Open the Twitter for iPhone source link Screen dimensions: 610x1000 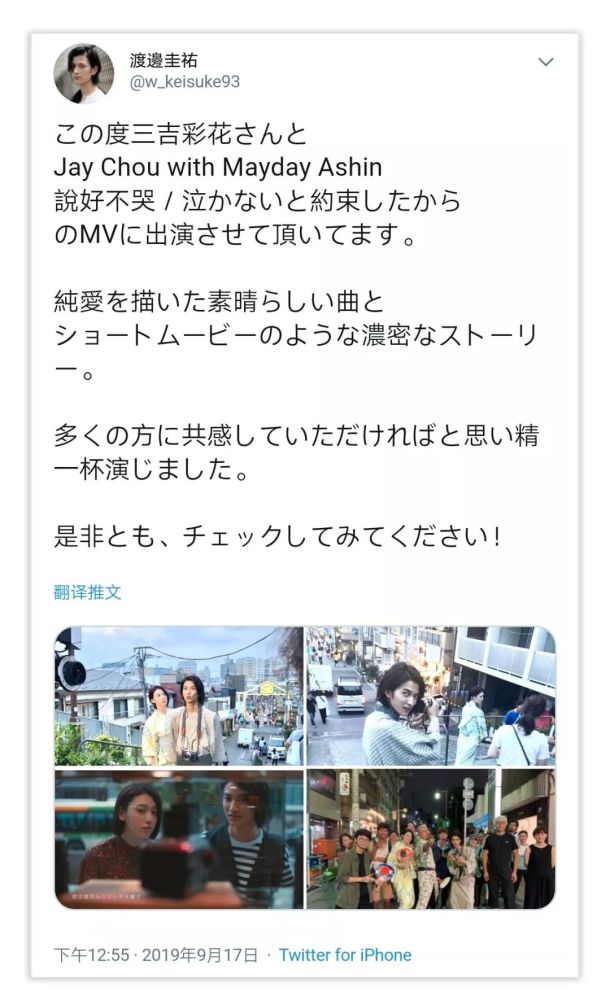click(x=345, y=955)
